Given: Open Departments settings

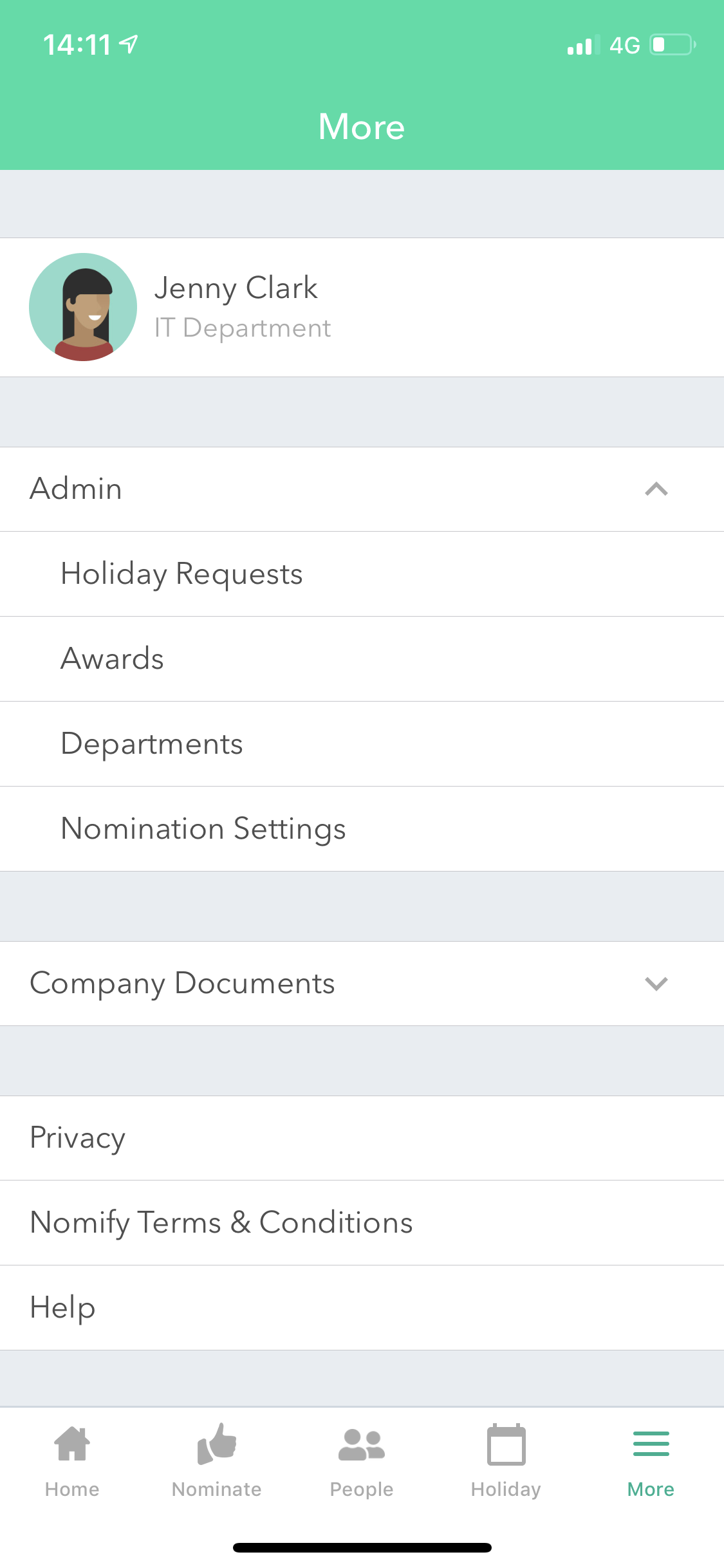Looking at the screenshot, I should tap(362, 744).
